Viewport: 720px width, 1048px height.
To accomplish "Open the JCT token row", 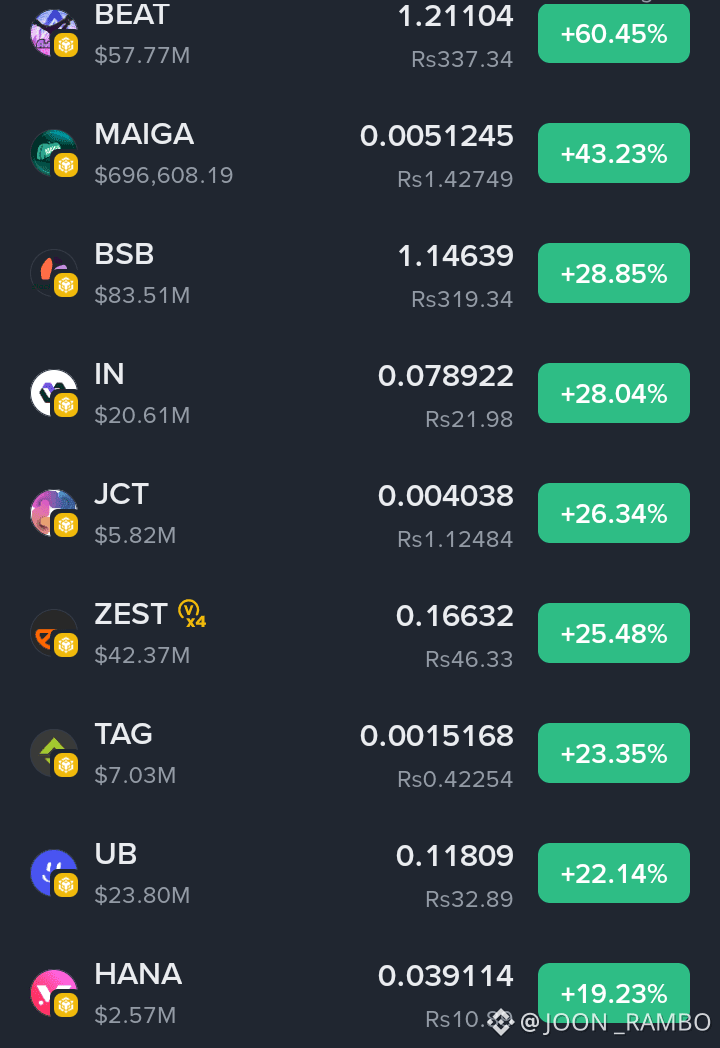I will 360,513.
